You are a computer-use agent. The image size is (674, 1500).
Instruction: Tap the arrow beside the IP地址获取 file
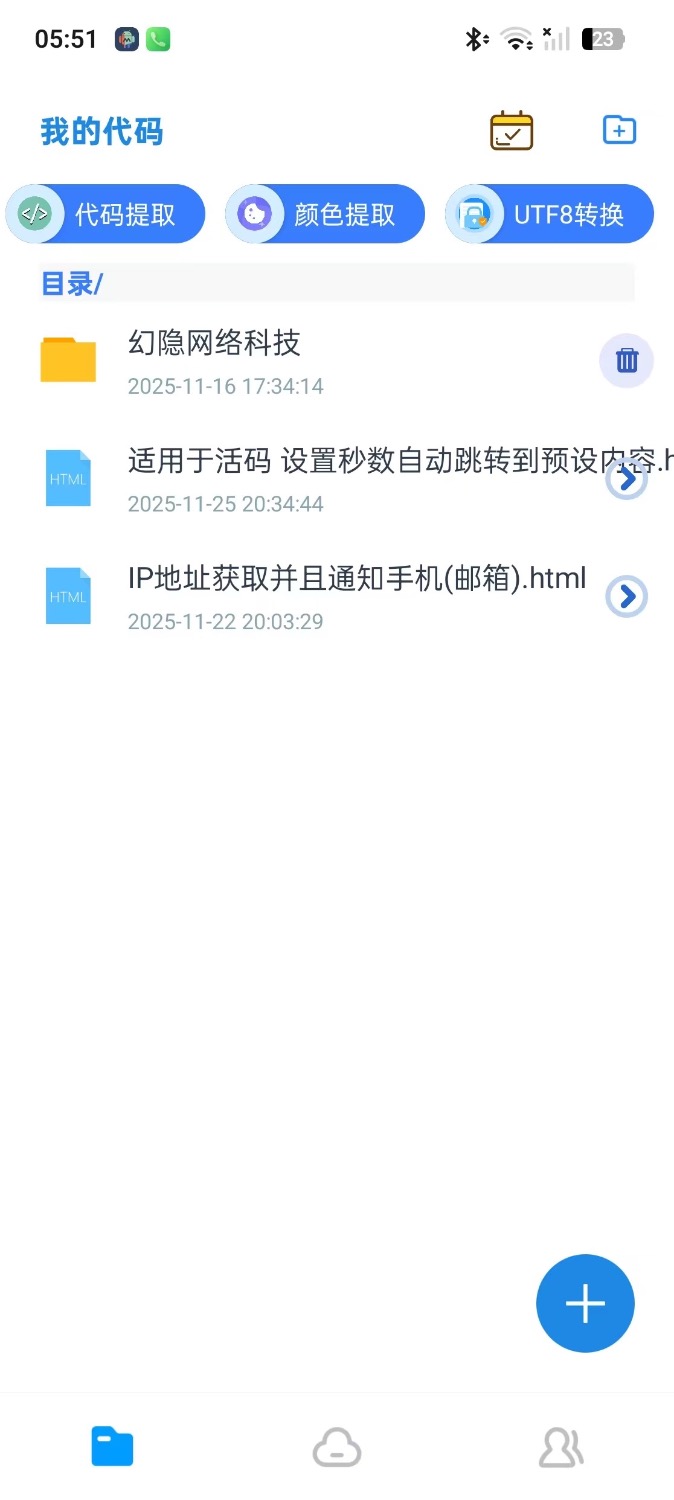tap(627, 597)
